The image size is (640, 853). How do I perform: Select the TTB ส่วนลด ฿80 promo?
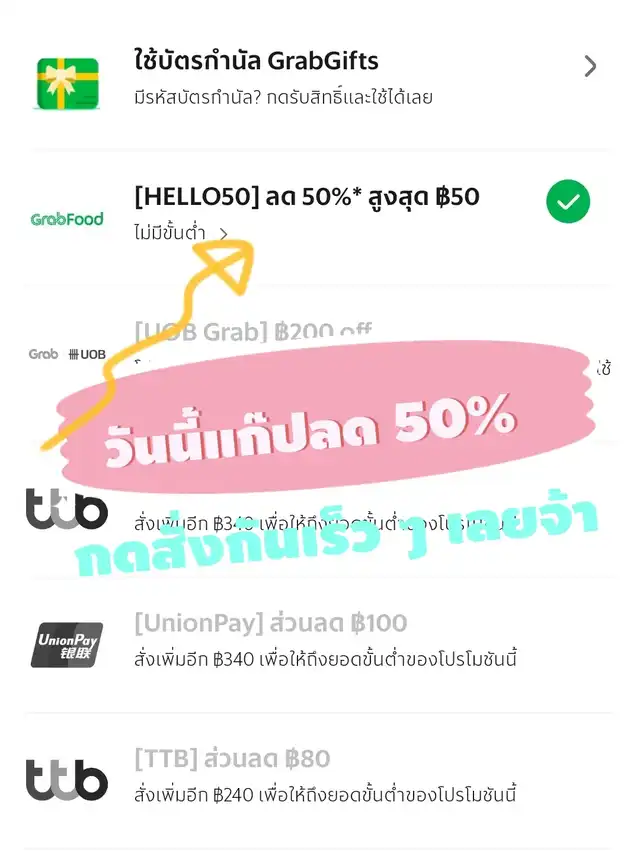[320, 776]
